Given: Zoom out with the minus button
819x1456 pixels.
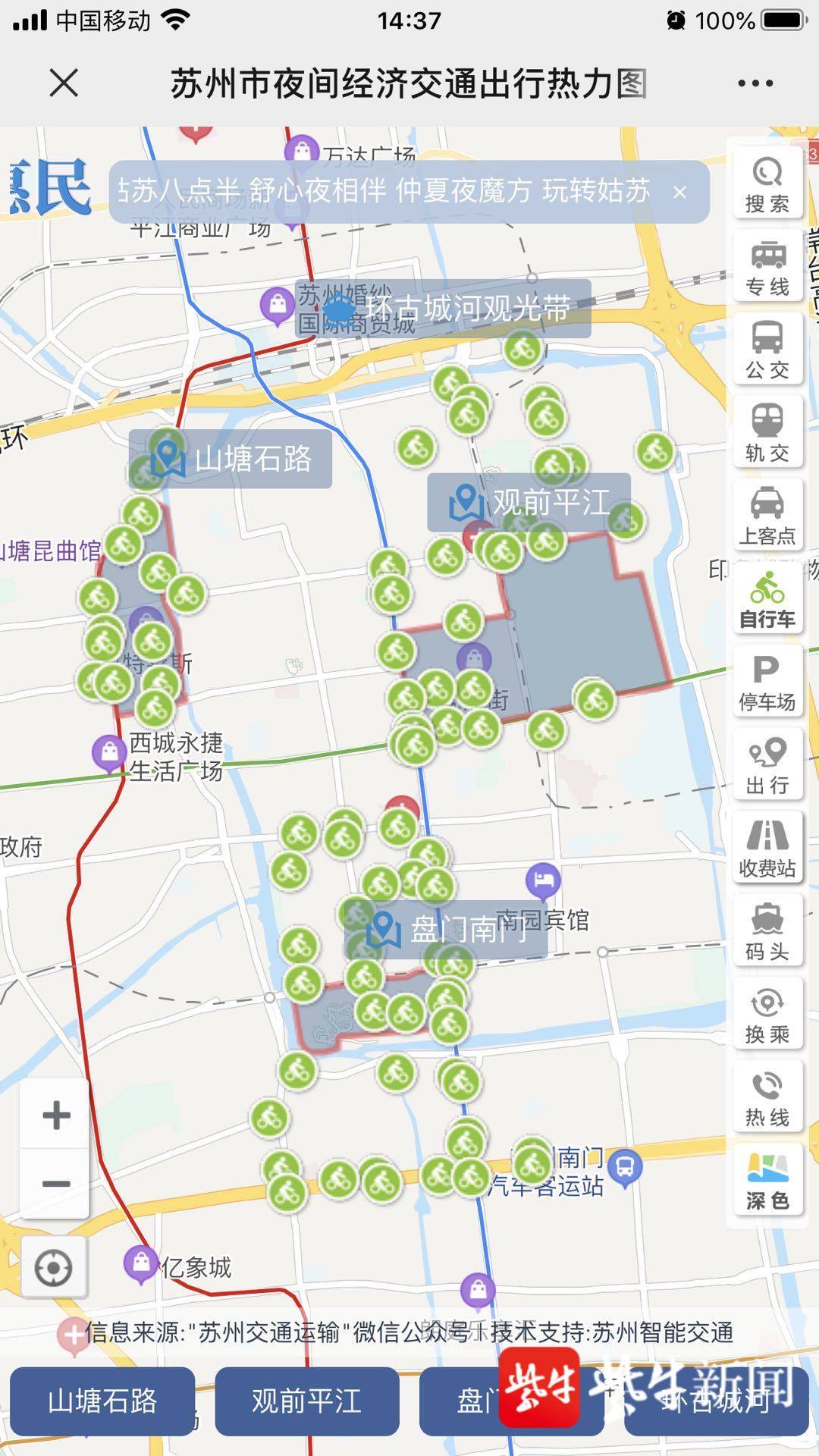Looking at the screenshot, I should (55, 1183).
